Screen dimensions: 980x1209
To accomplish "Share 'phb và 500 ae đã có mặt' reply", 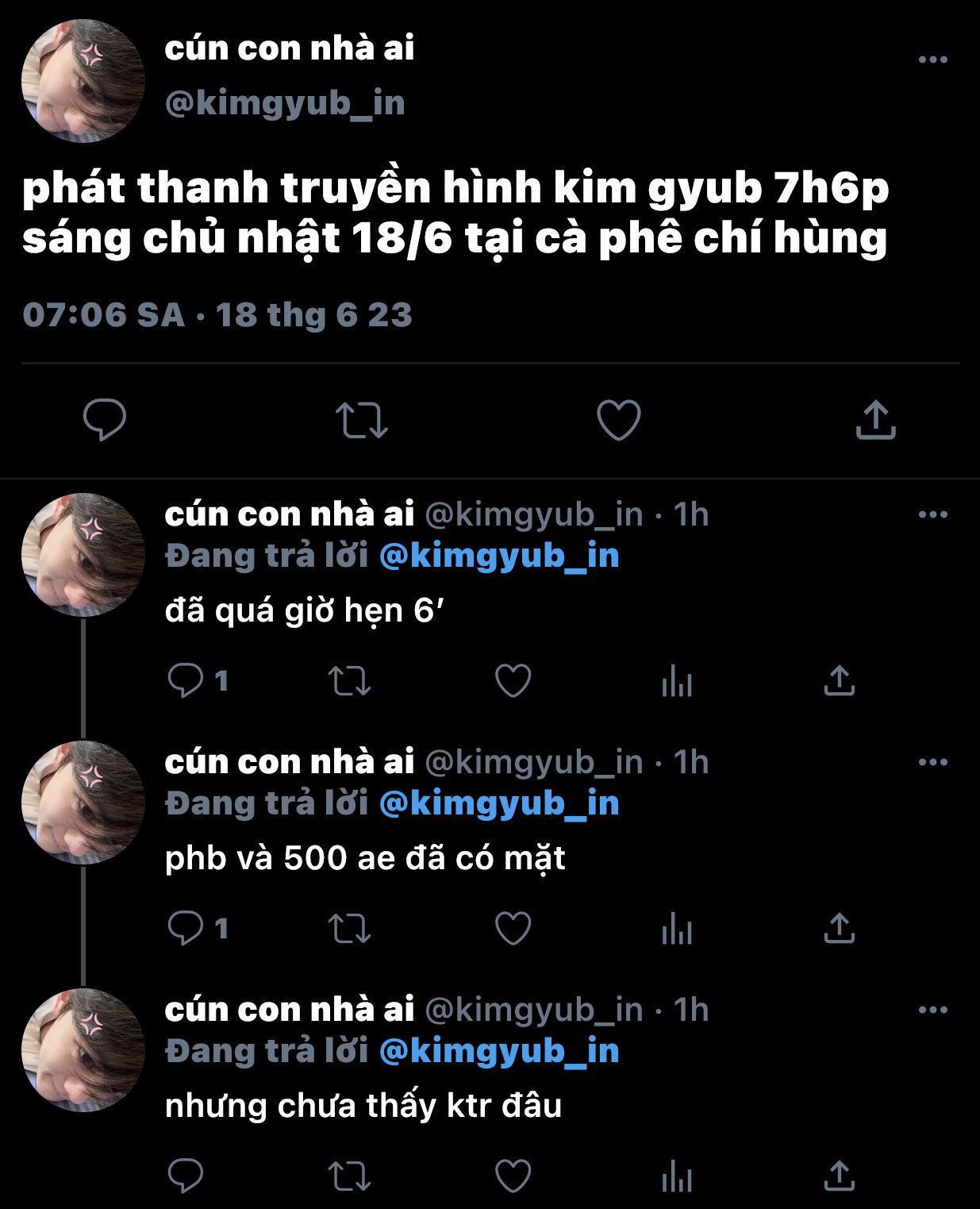I will click(x=839, y=928).
